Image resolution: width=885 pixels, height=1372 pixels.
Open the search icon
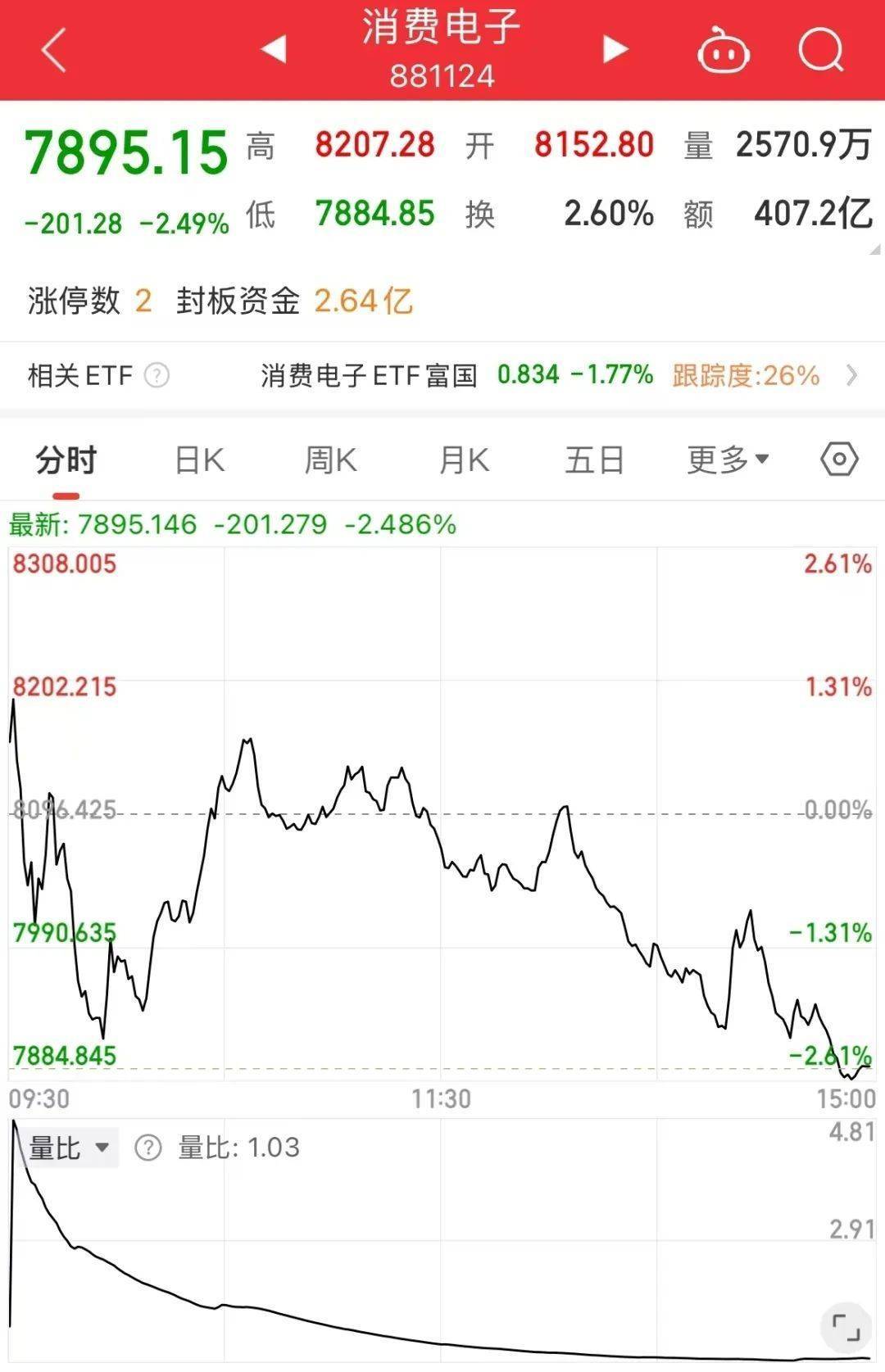(819, 50)
